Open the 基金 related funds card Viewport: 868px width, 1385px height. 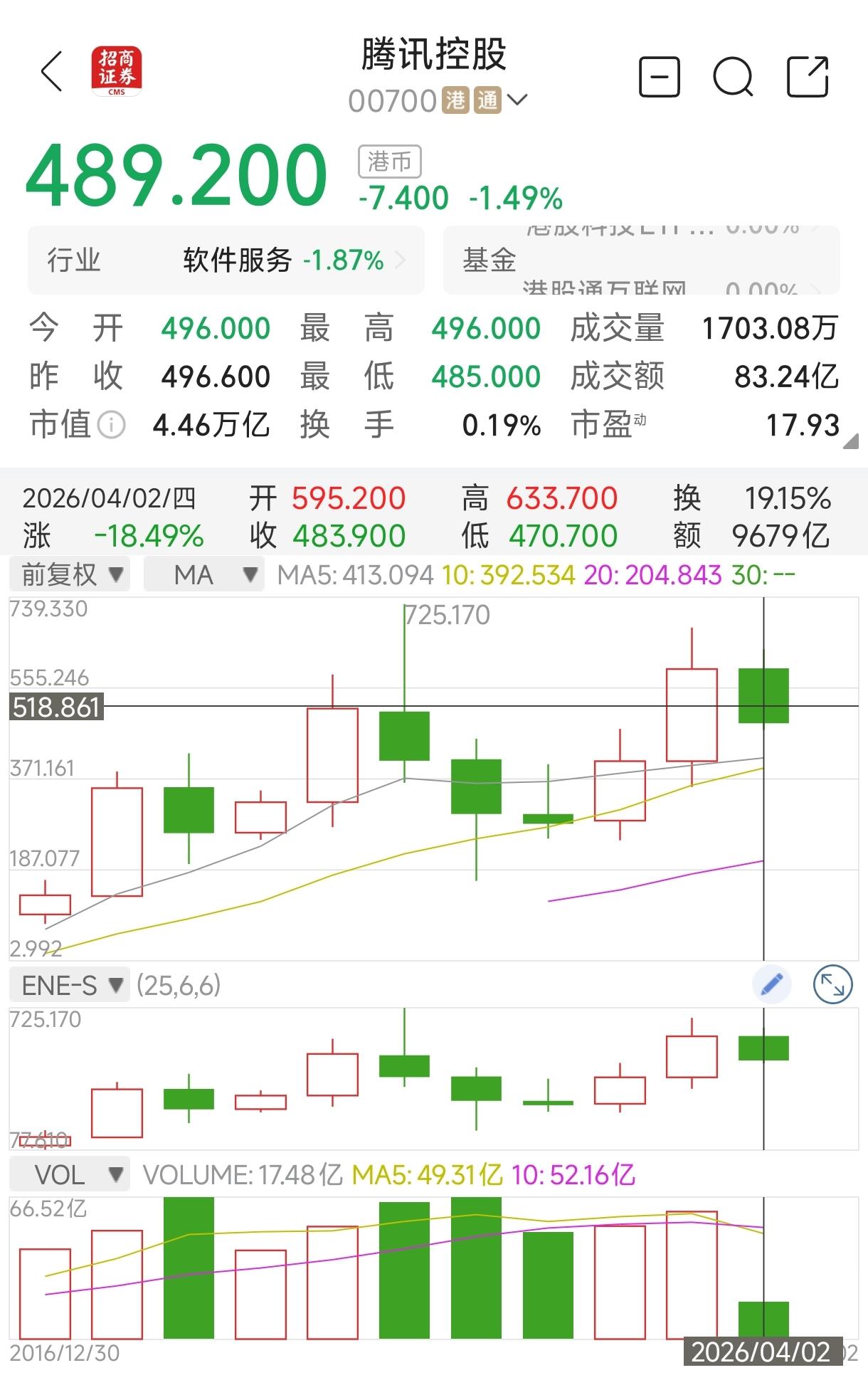click(x=640, y=260)
